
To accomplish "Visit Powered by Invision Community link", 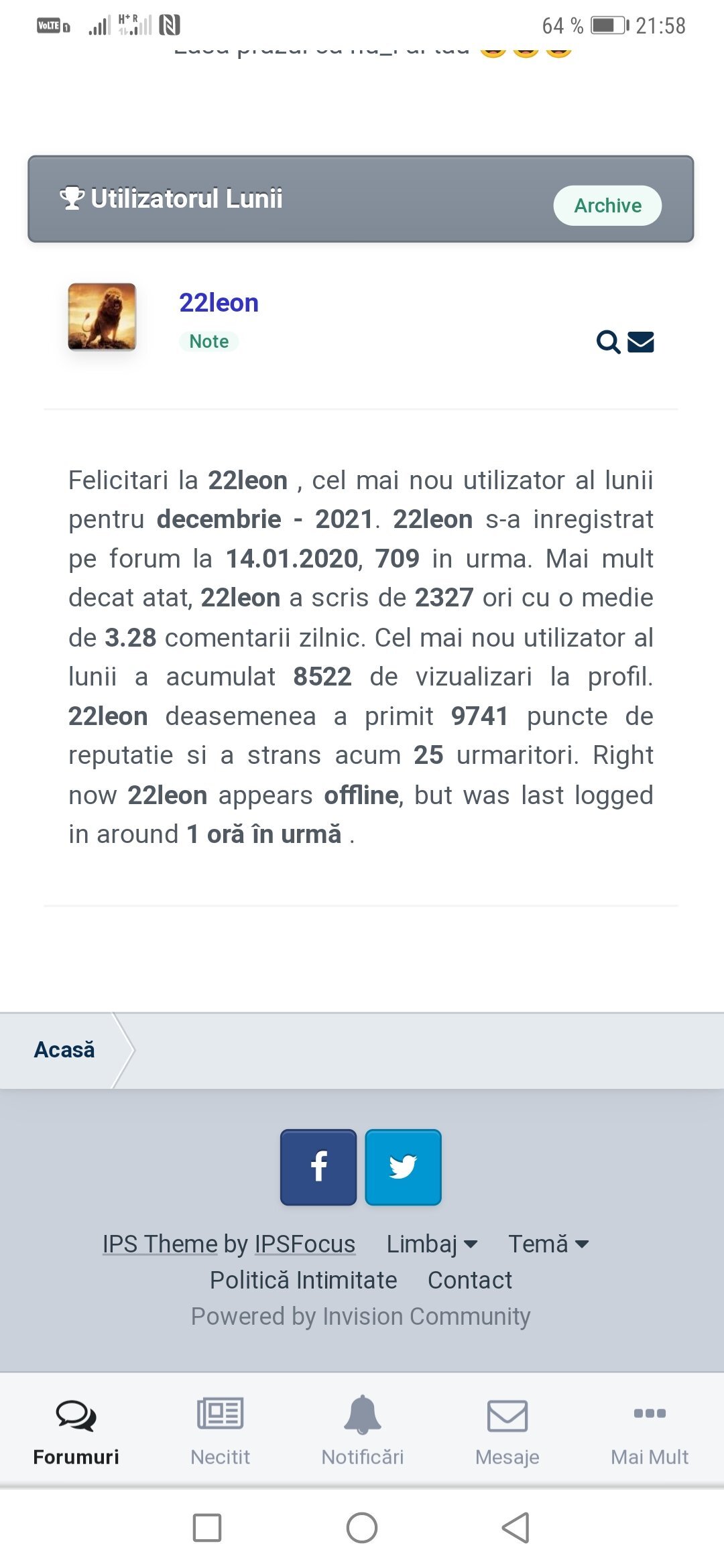I will [x=361, y=1316].
